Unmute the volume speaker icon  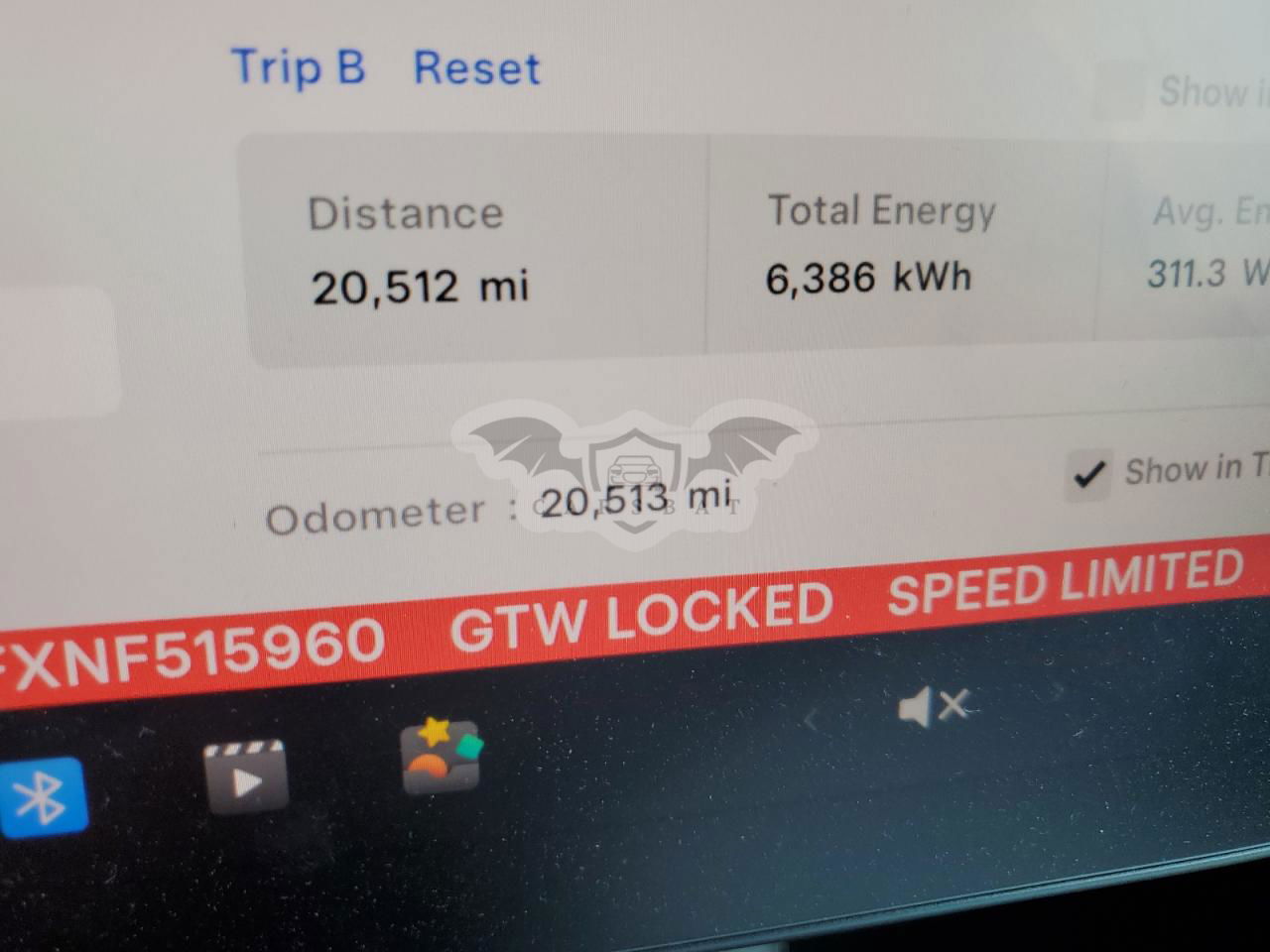tap(931, 707)
